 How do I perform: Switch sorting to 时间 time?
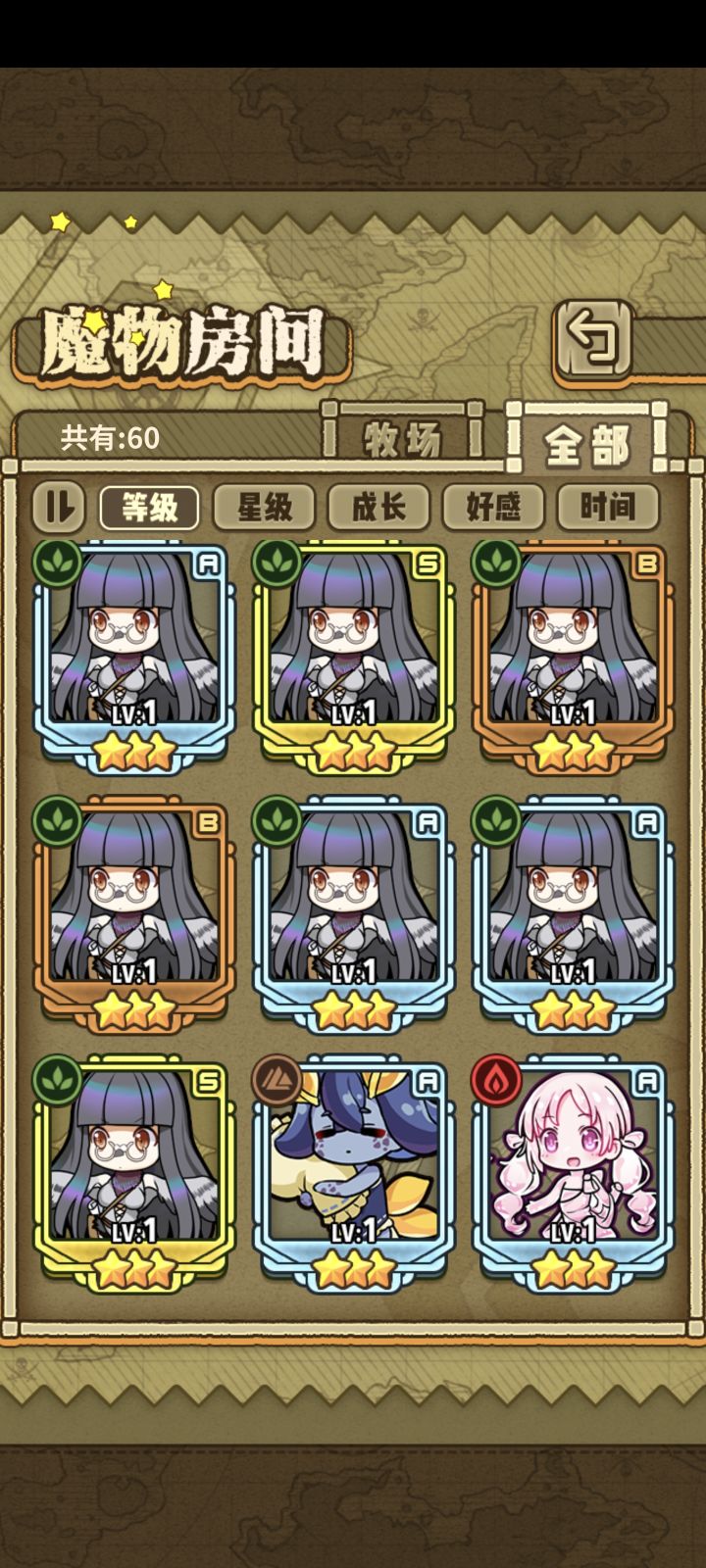pyautogui.click(x=607, y=507)
